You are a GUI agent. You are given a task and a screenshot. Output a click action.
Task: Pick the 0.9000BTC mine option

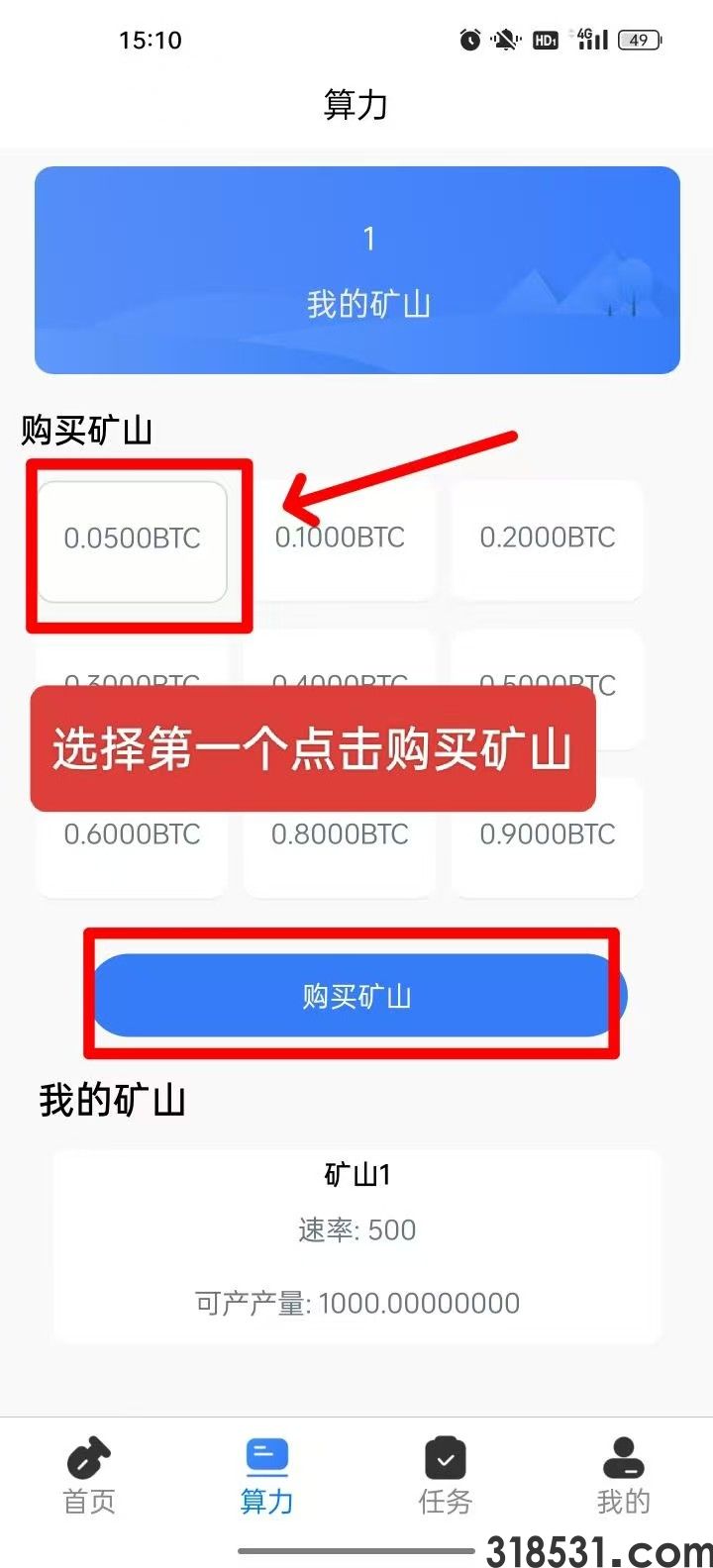coord(547,836)
